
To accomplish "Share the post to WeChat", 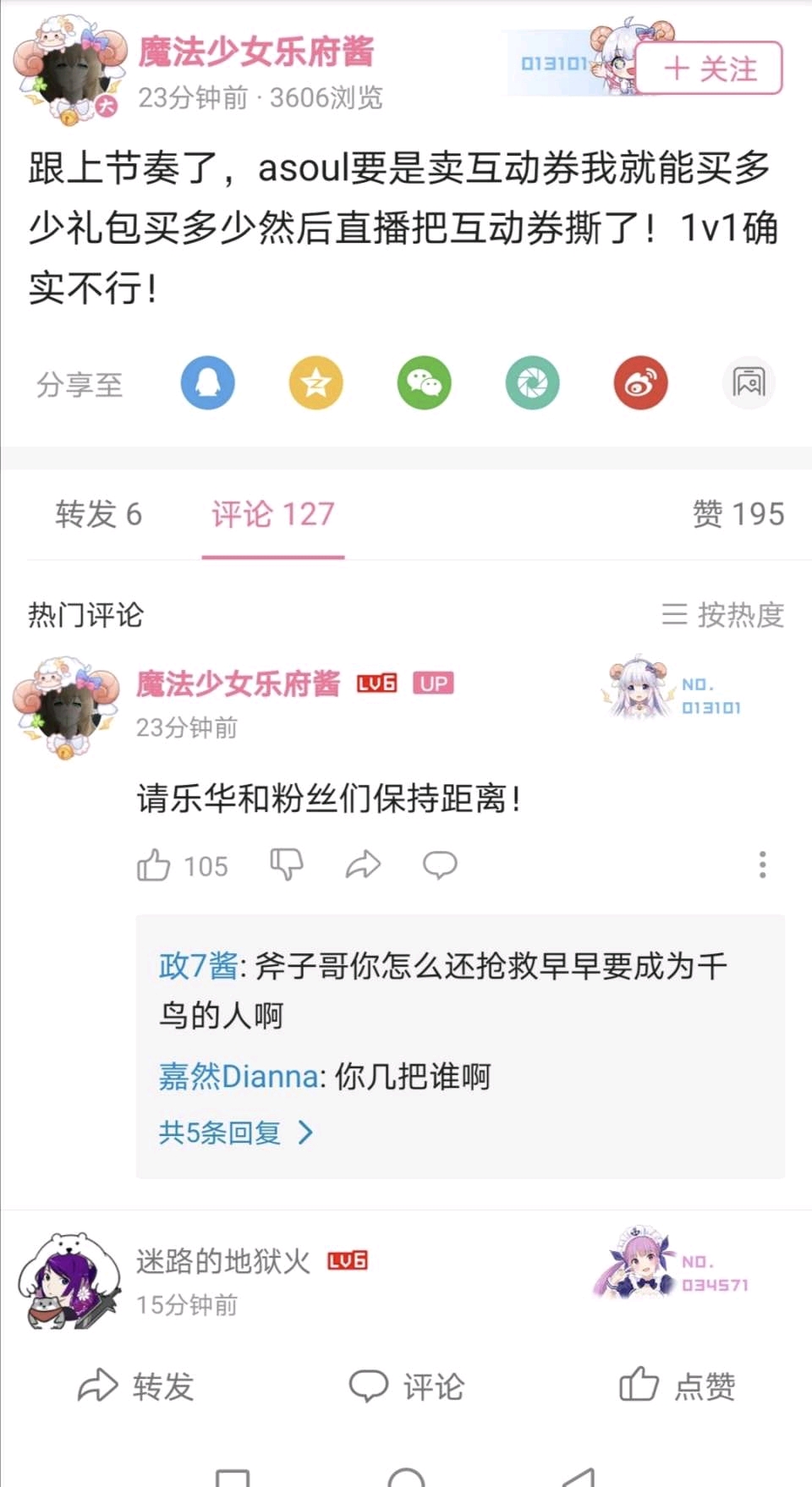I will [424, 383].
